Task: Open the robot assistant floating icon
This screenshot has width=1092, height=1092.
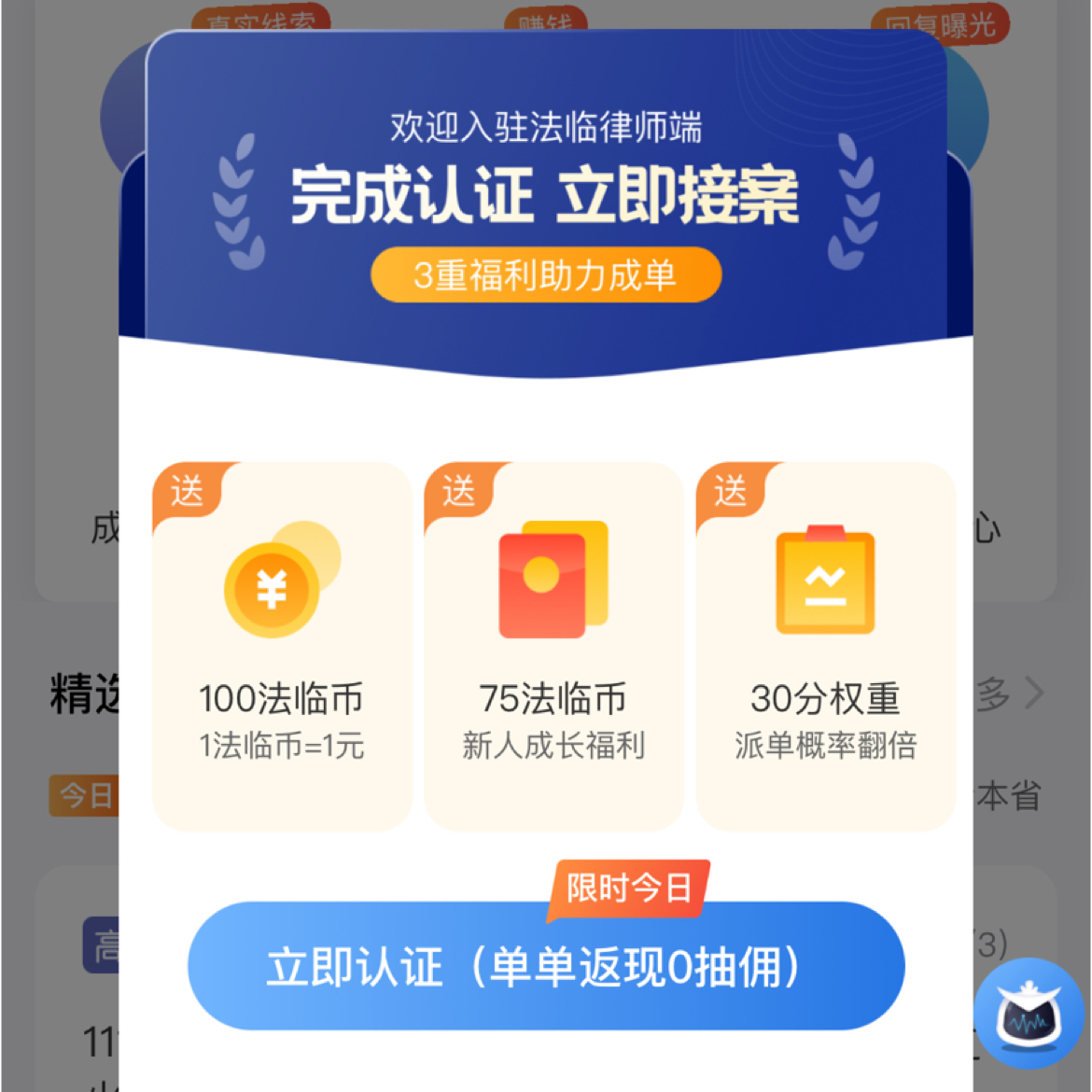Action: click(x=1029, y=1015)
